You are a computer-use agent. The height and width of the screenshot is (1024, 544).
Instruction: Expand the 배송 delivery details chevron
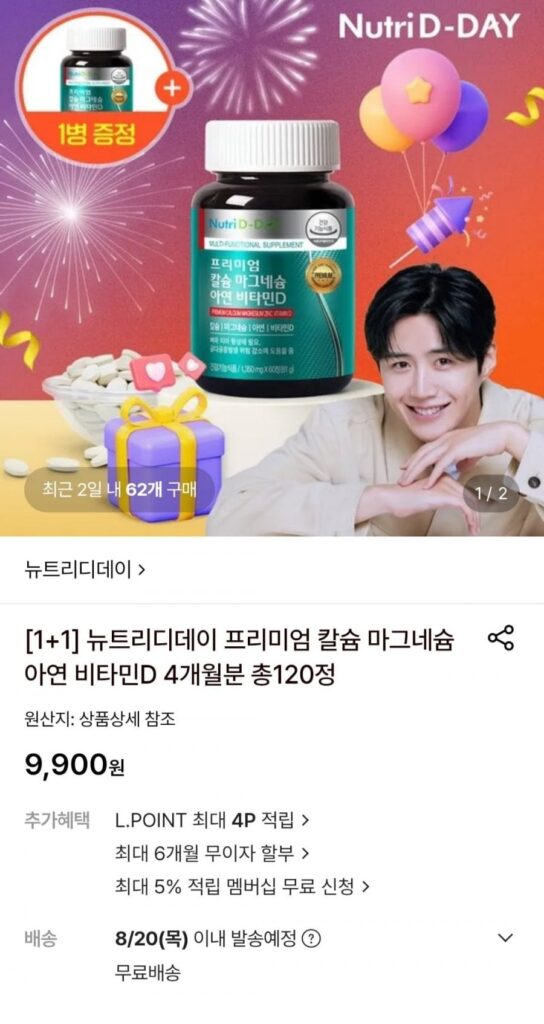pyautogui.click(x=505, y=938)
